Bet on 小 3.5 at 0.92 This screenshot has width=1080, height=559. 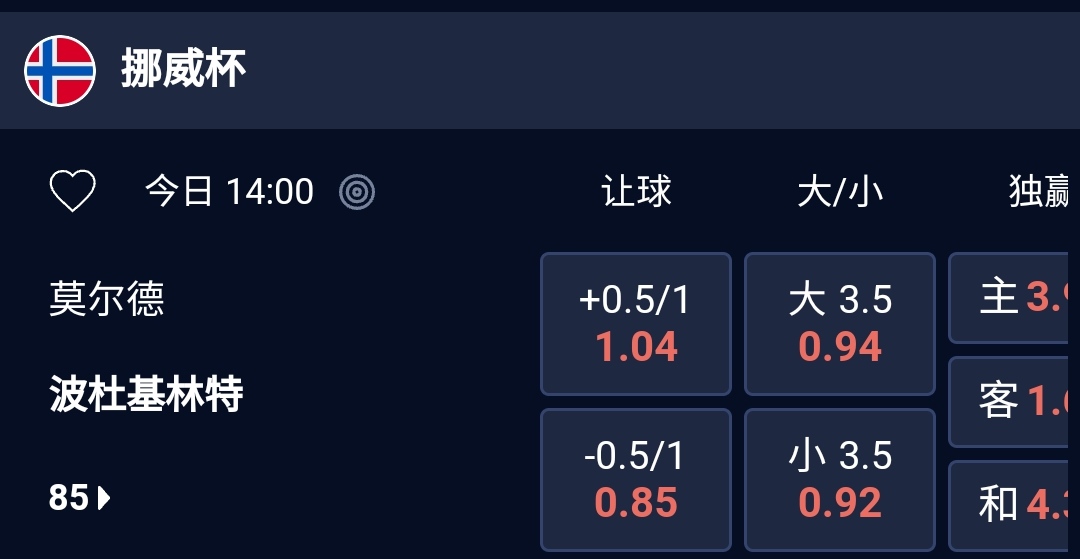(x=840, y=480)
